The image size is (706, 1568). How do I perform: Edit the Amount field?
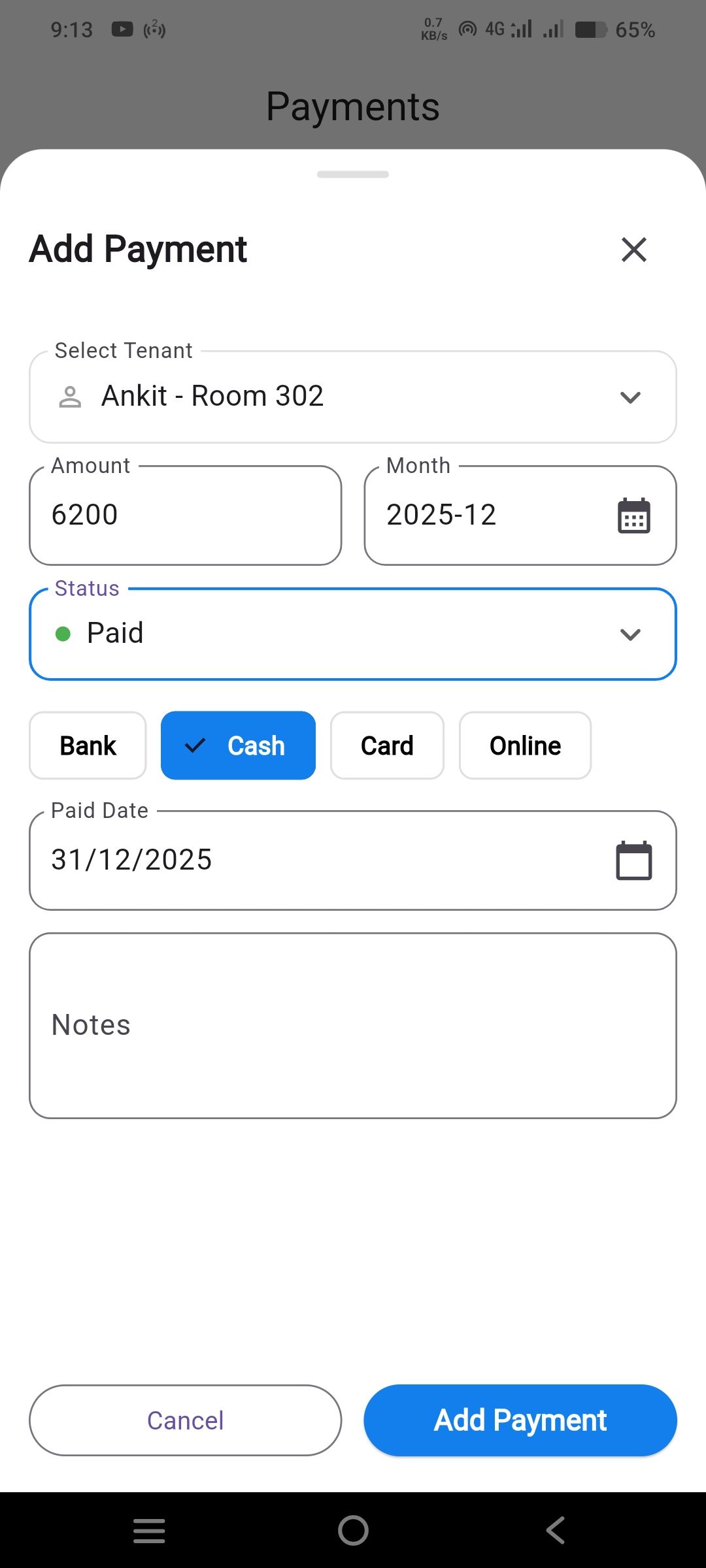click(x=185, y=515)
